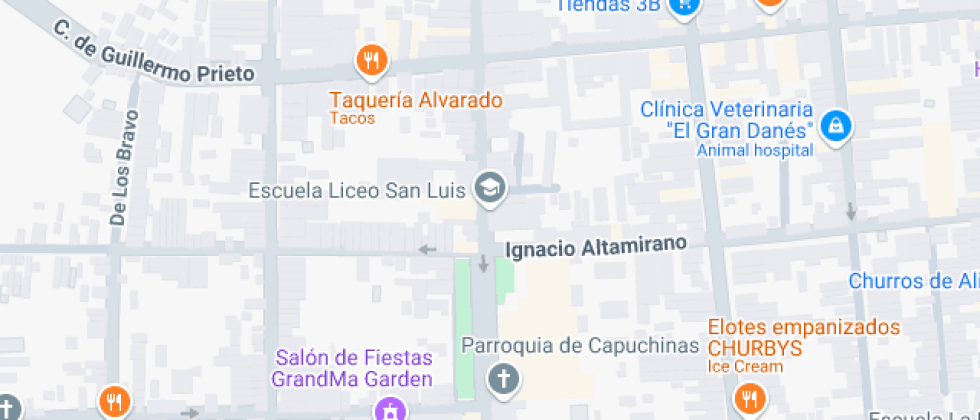
Task: Select the Salón de Fiestas GrandMa Garden pin
Action: coord(391,411)
